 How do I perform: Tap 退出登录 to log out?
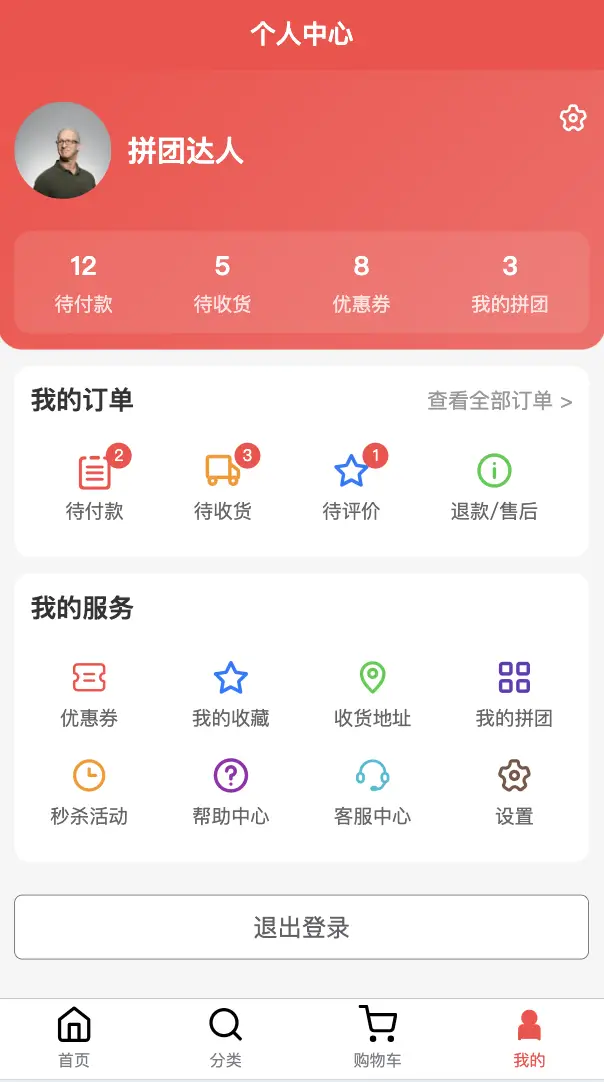(301, 927)
